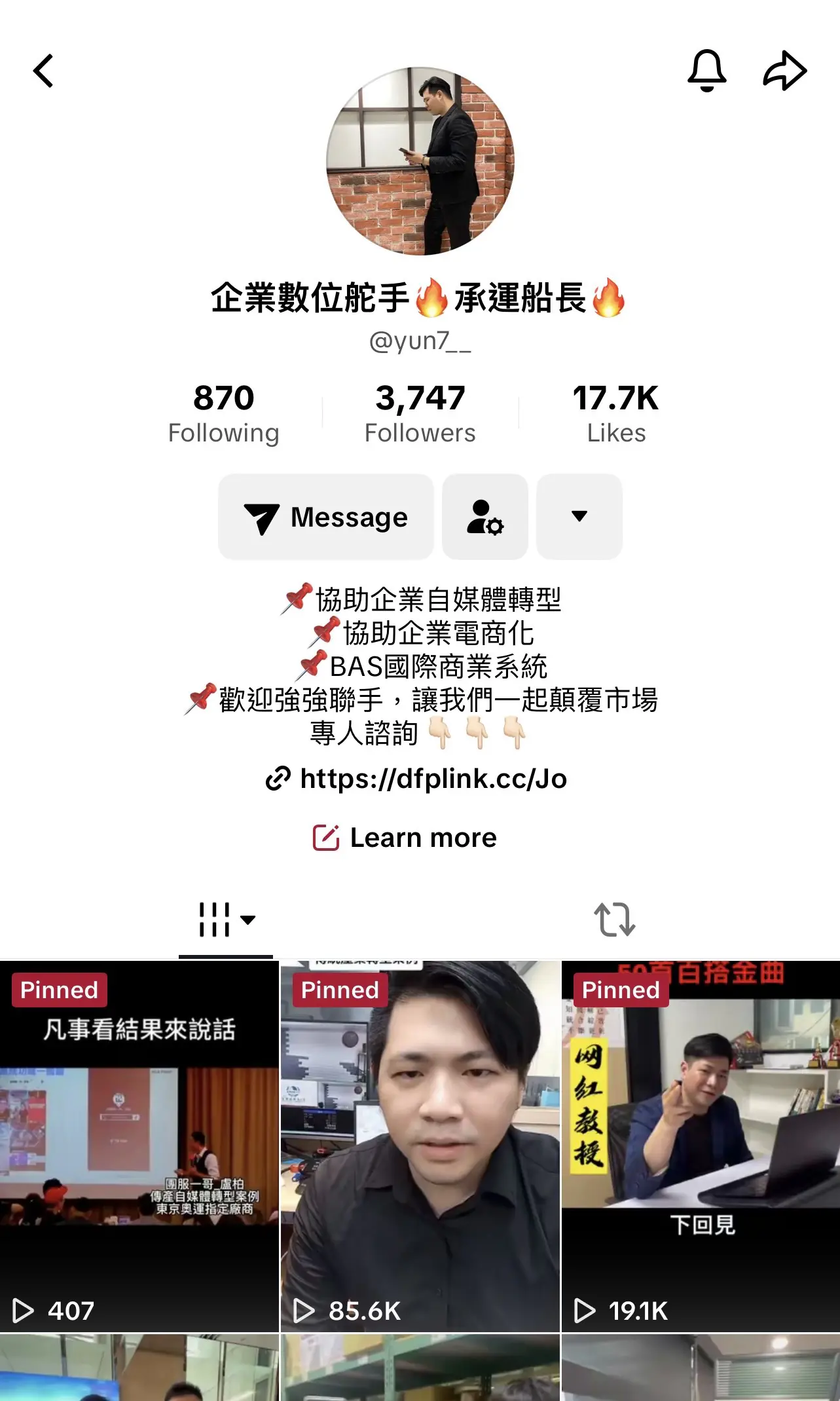Open the pinned video with 407 views
The width and height of the screenshot is (840, 1401).
139,1146
